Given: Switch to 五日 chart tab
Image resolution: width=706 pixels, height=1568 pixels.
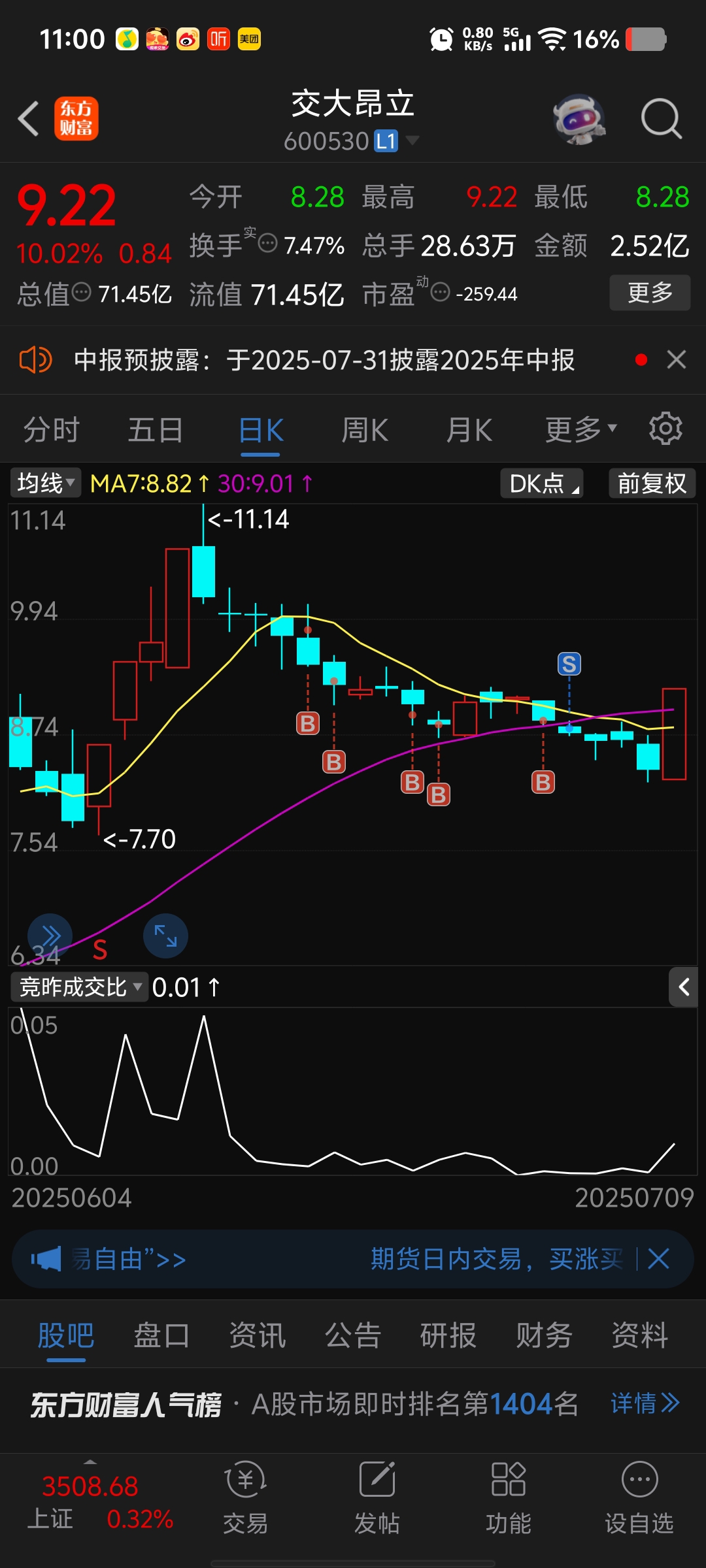Looking at the screenshot, I should click(x=156, y=430).
